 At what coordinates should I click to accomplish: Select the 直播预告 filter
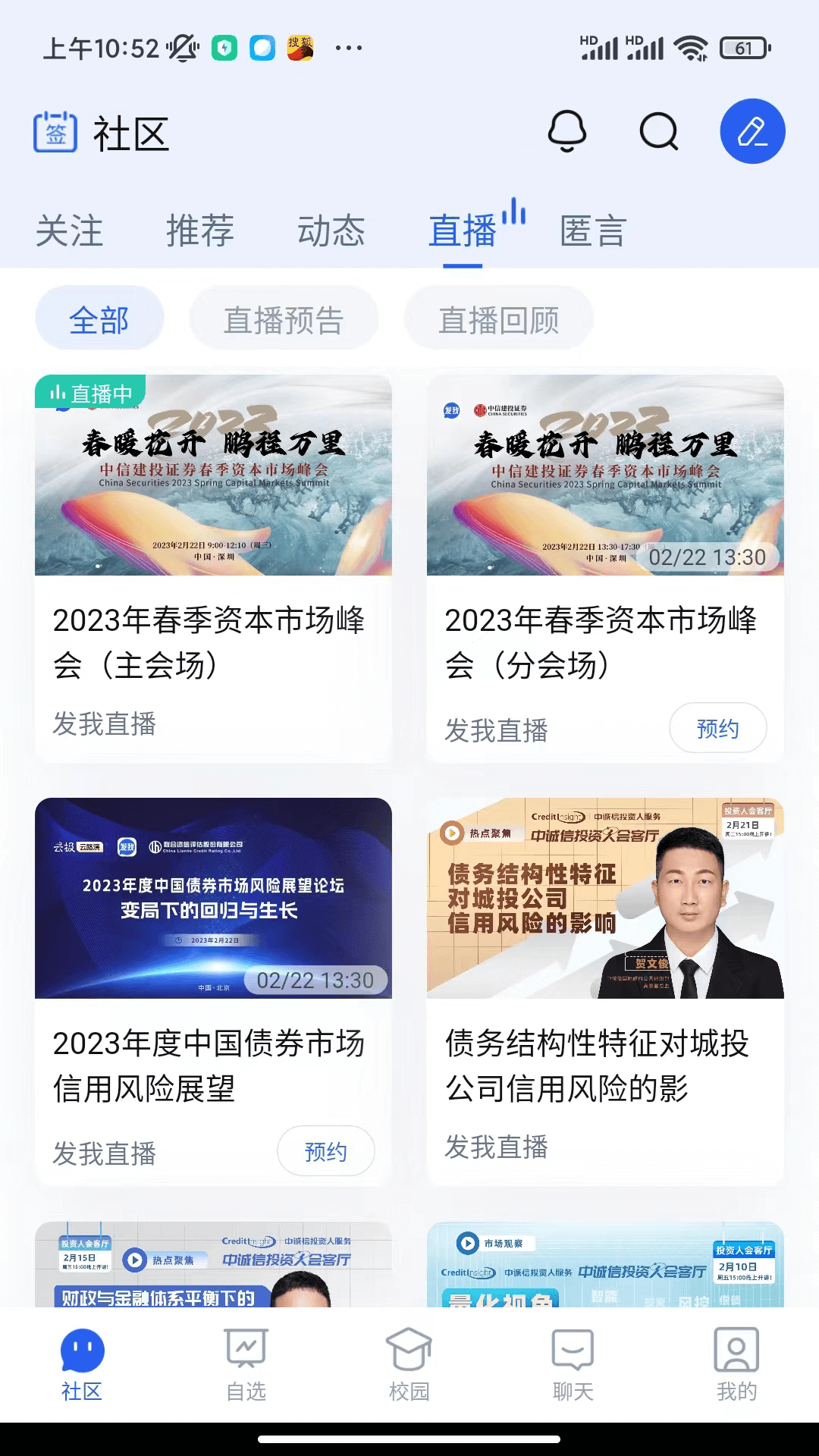click(284, 318)
